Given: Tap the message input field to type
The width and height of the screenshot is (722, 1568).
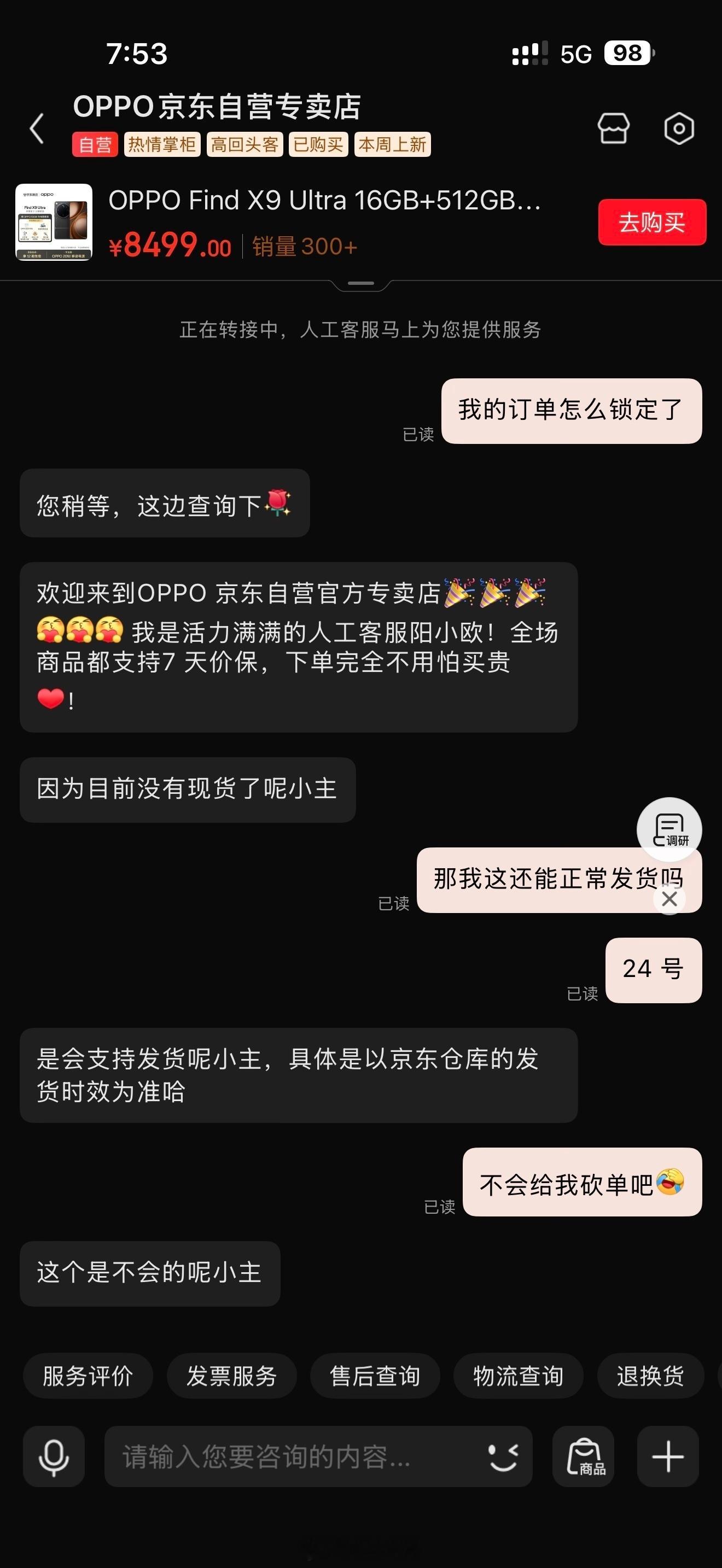Looking at the screenshot, I should click(292, 1456).
